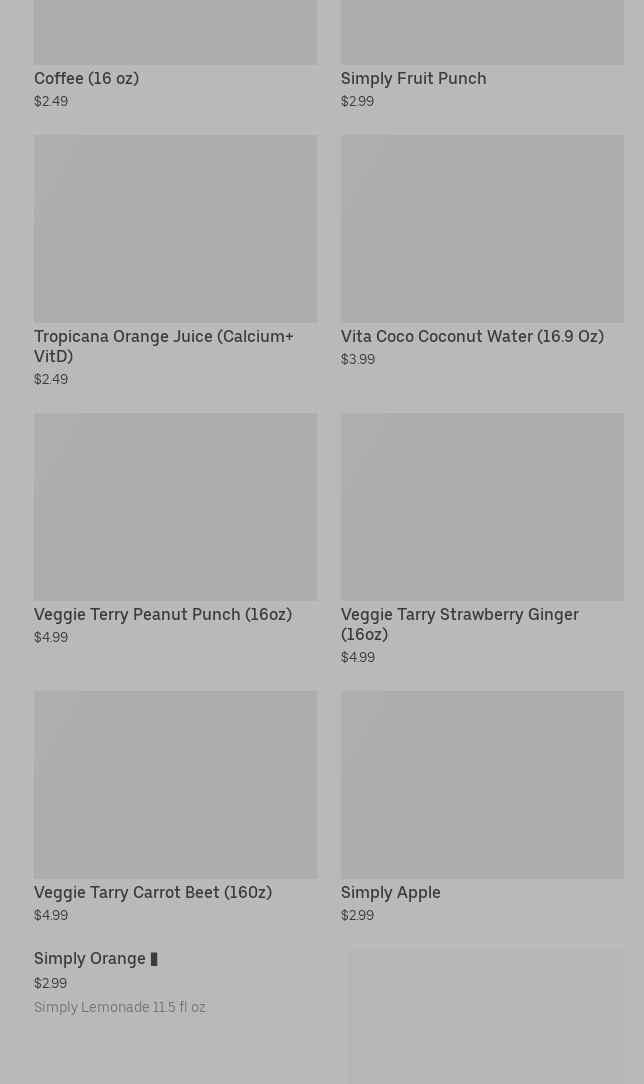
Task: Select Veggie Tarry Carrot Beet (16Oz)
Action: pos(176,807)
